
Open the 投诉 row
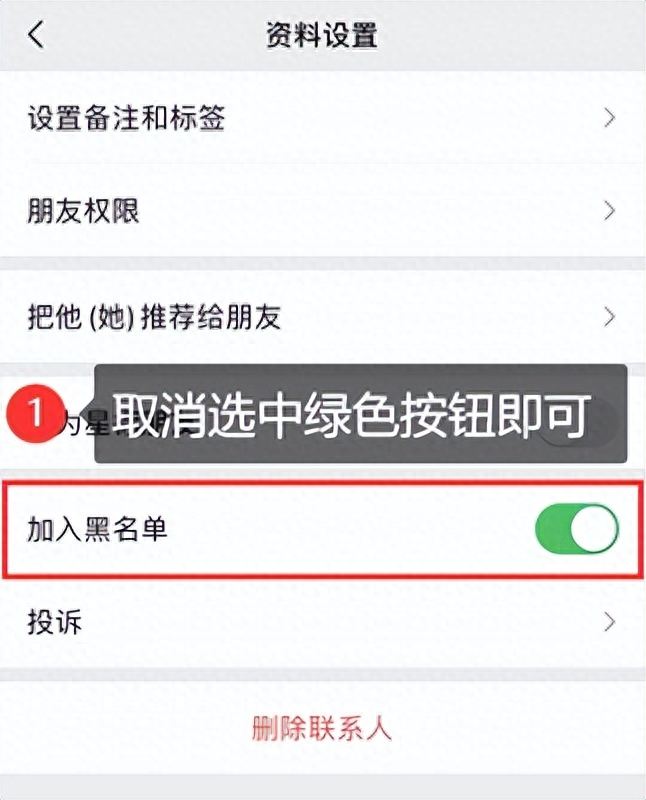(x=322, y=621)
